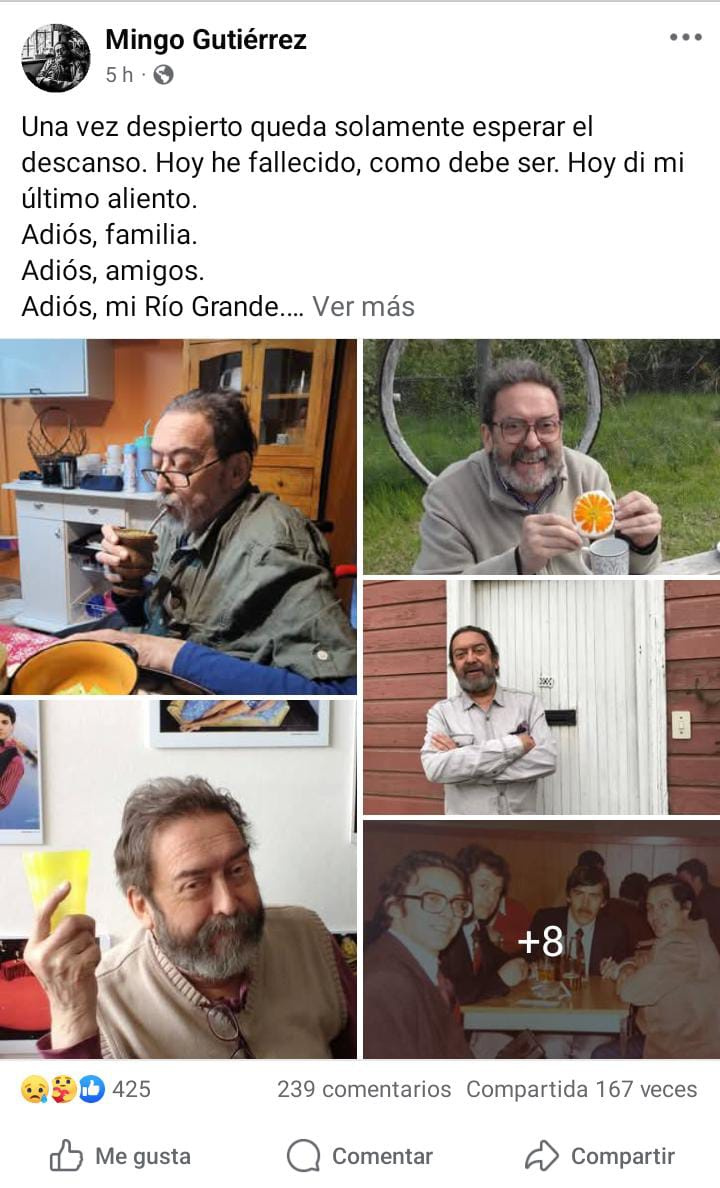Open Mingo Gutiérrez's profile name link
Image resolution: width=720 pixels, height=1188 pixels.
[x=206, y=40]
